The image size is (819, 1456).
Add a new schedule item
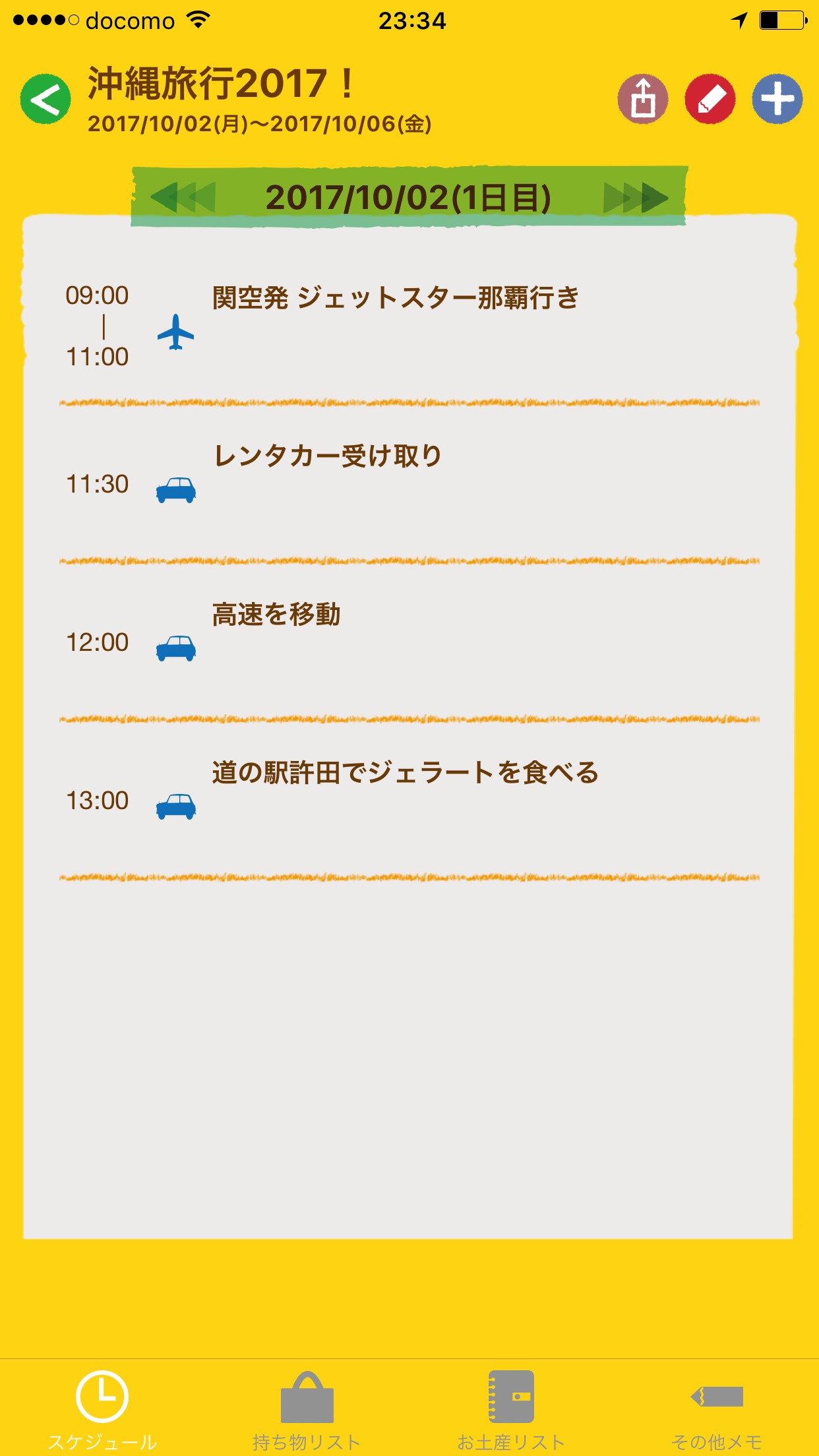point(777,100)
